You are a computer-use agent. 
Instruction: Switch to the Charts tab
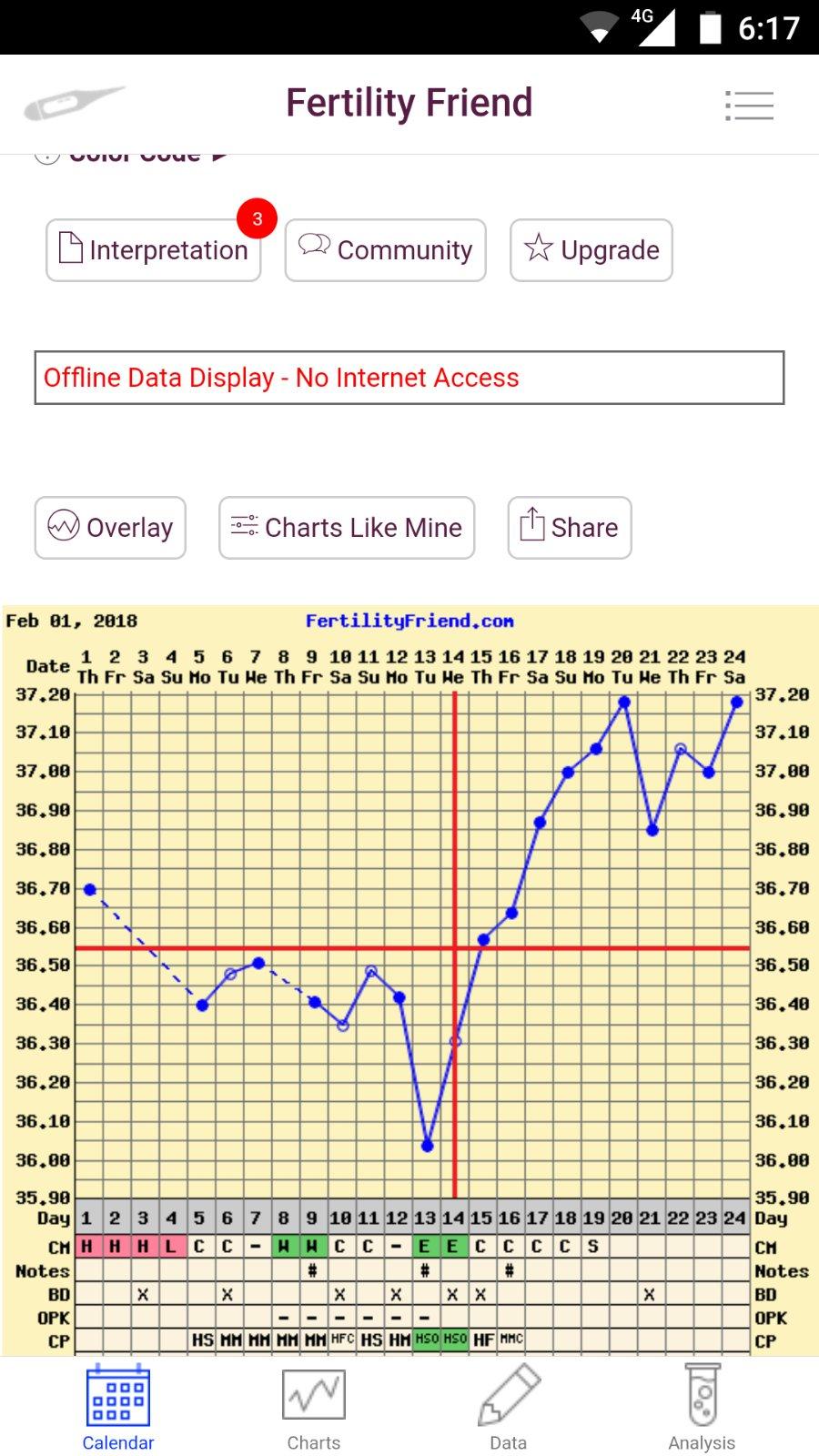(314, 1408)
